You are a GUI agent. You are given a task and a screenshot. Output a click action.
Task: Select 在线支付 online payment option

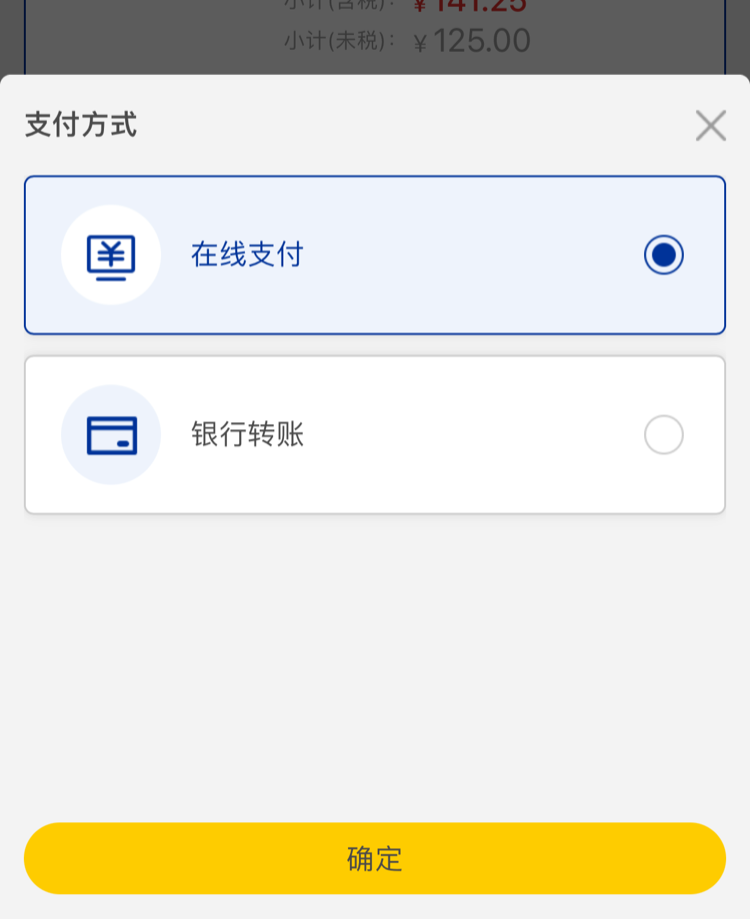[x=374, y=255]
